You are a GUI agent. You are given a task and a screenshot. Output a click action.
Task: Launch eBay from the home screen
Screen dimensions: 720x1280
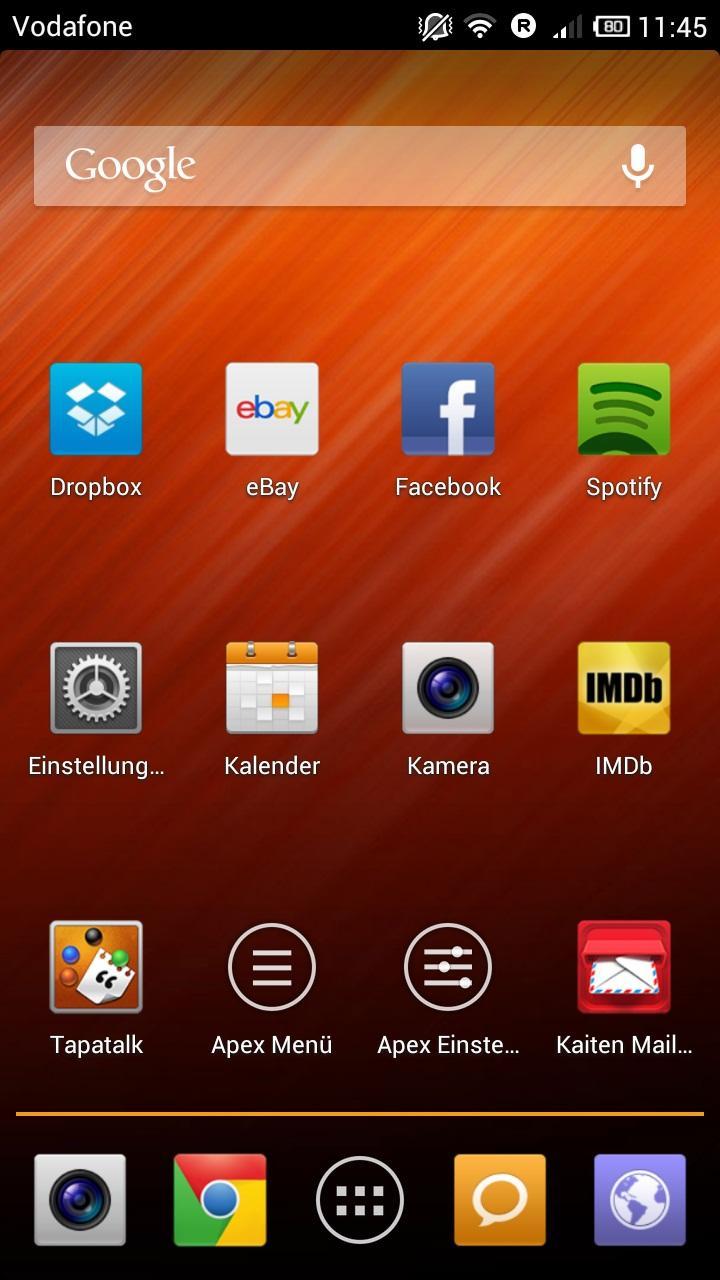click(x=272, y=408)
